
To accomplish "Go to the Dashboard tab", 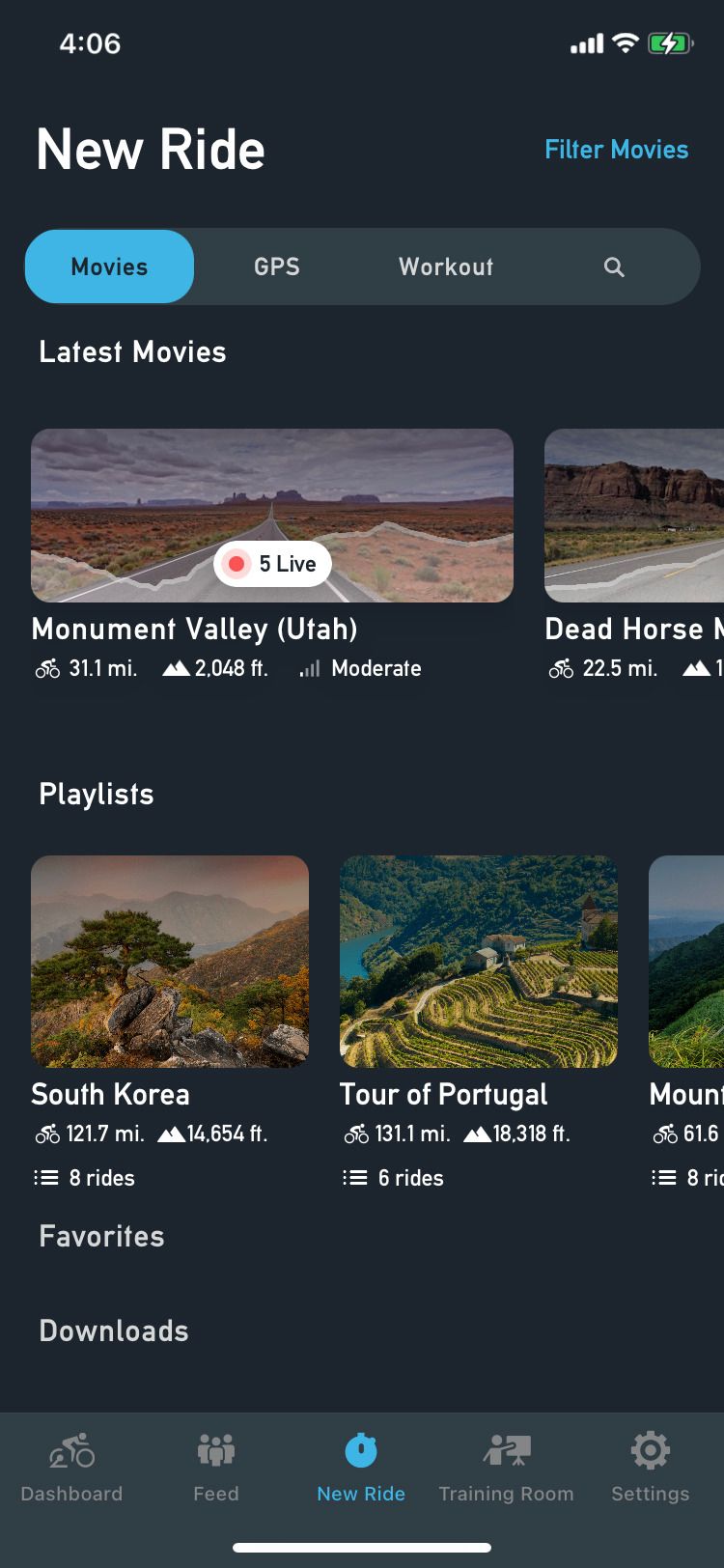I will [71, 1467].
